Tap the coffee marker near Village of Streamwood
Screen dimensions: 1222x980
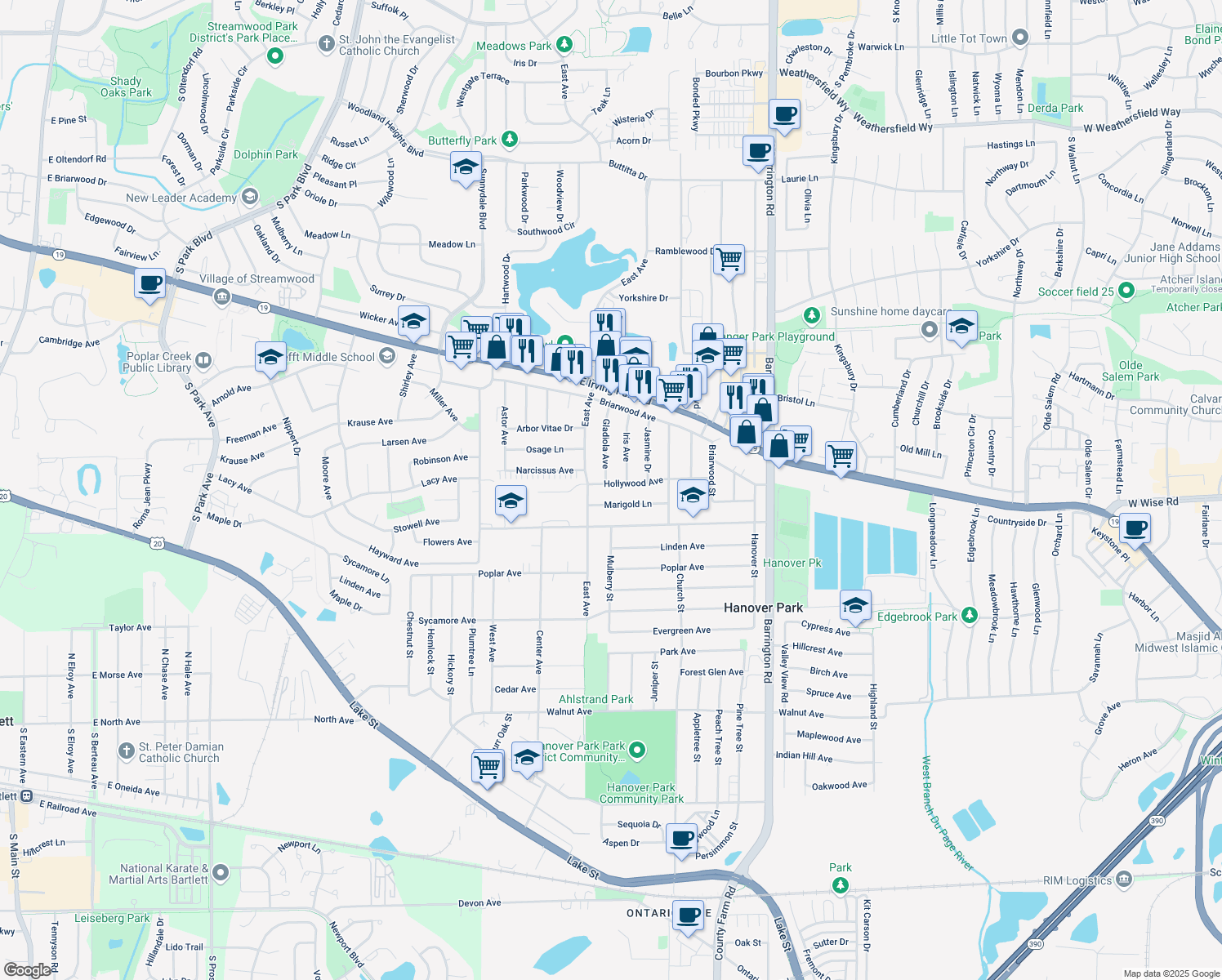point(149,285)
